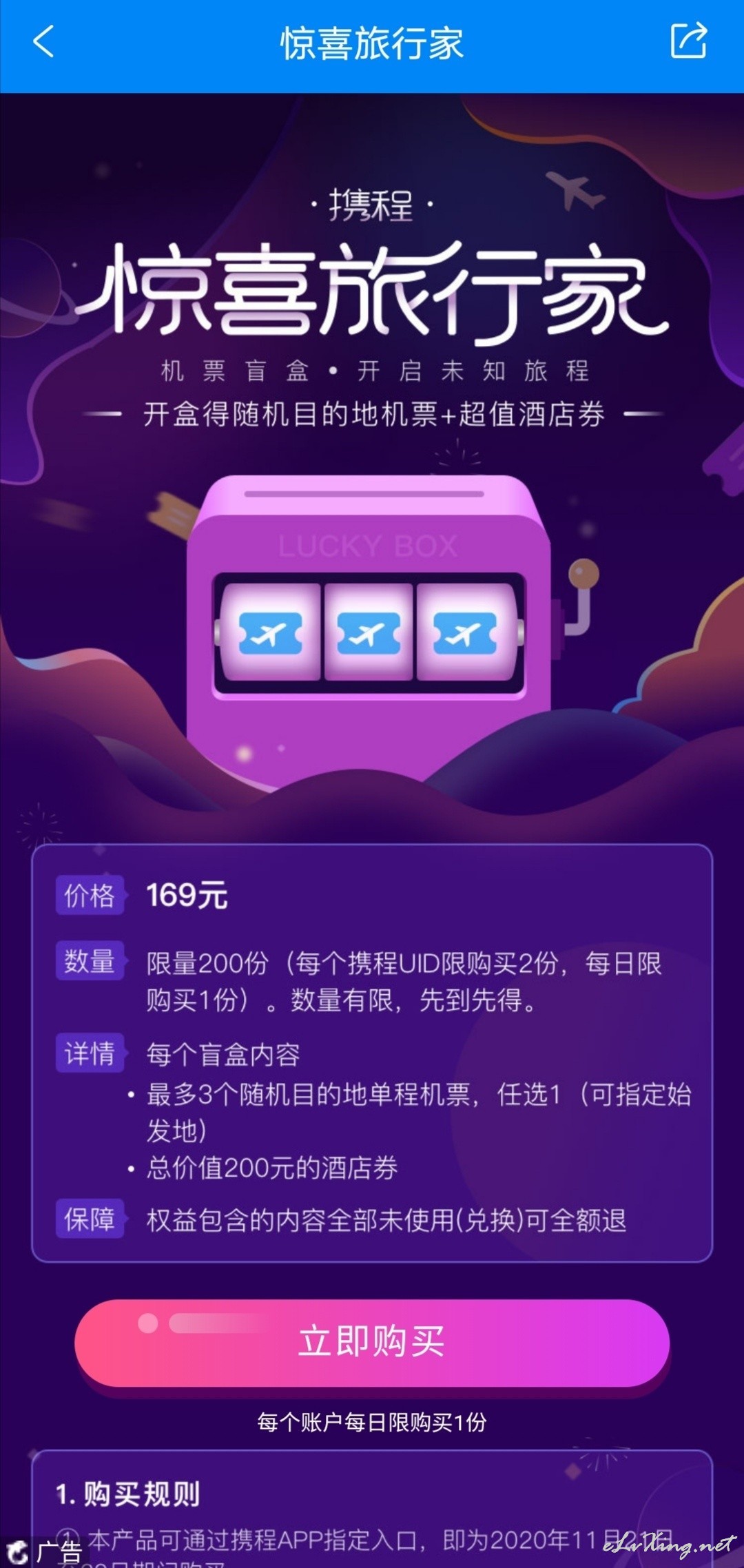Go back from 惊喜旅行家 page
744x1568 pixels.
point(43,41)
